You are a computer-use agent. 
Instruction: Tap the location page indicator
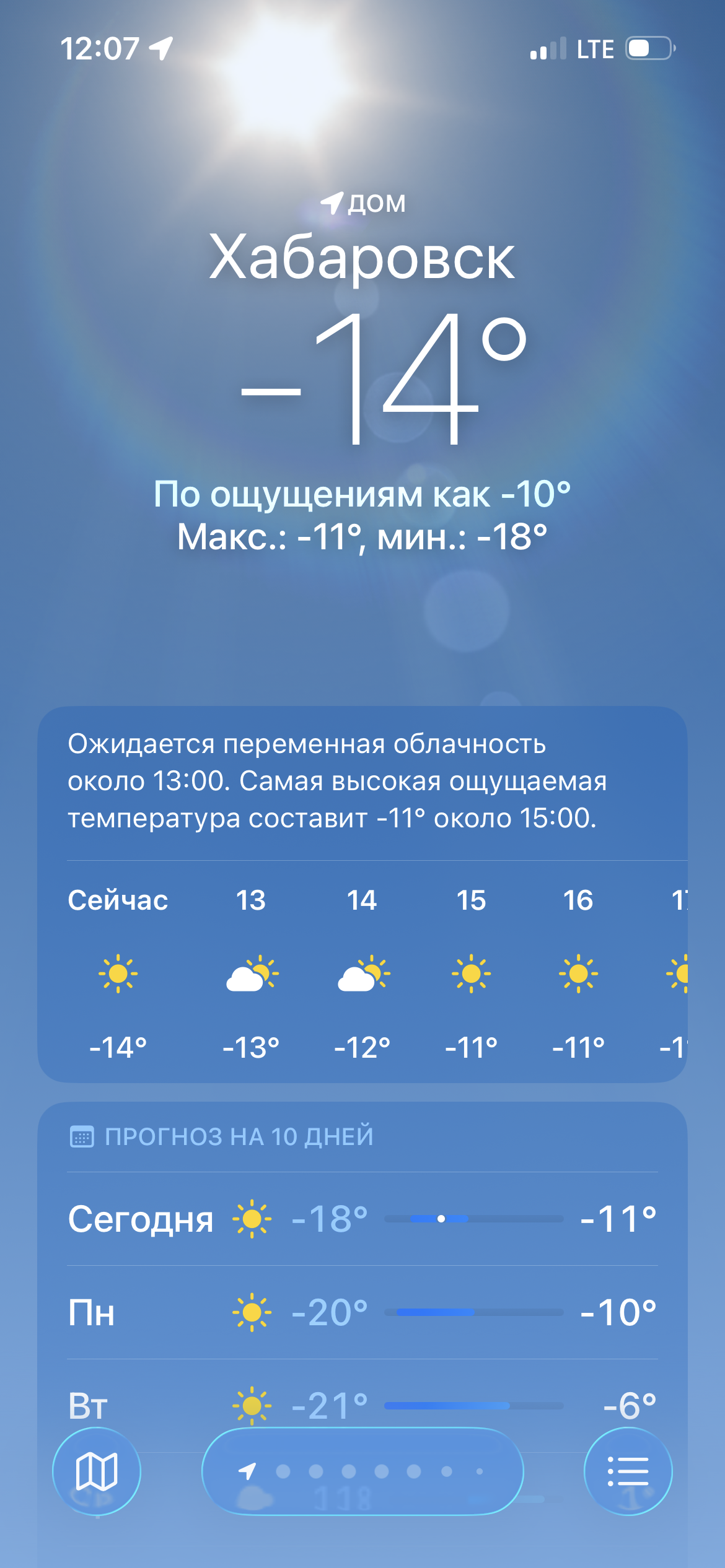click(362, 1471)
